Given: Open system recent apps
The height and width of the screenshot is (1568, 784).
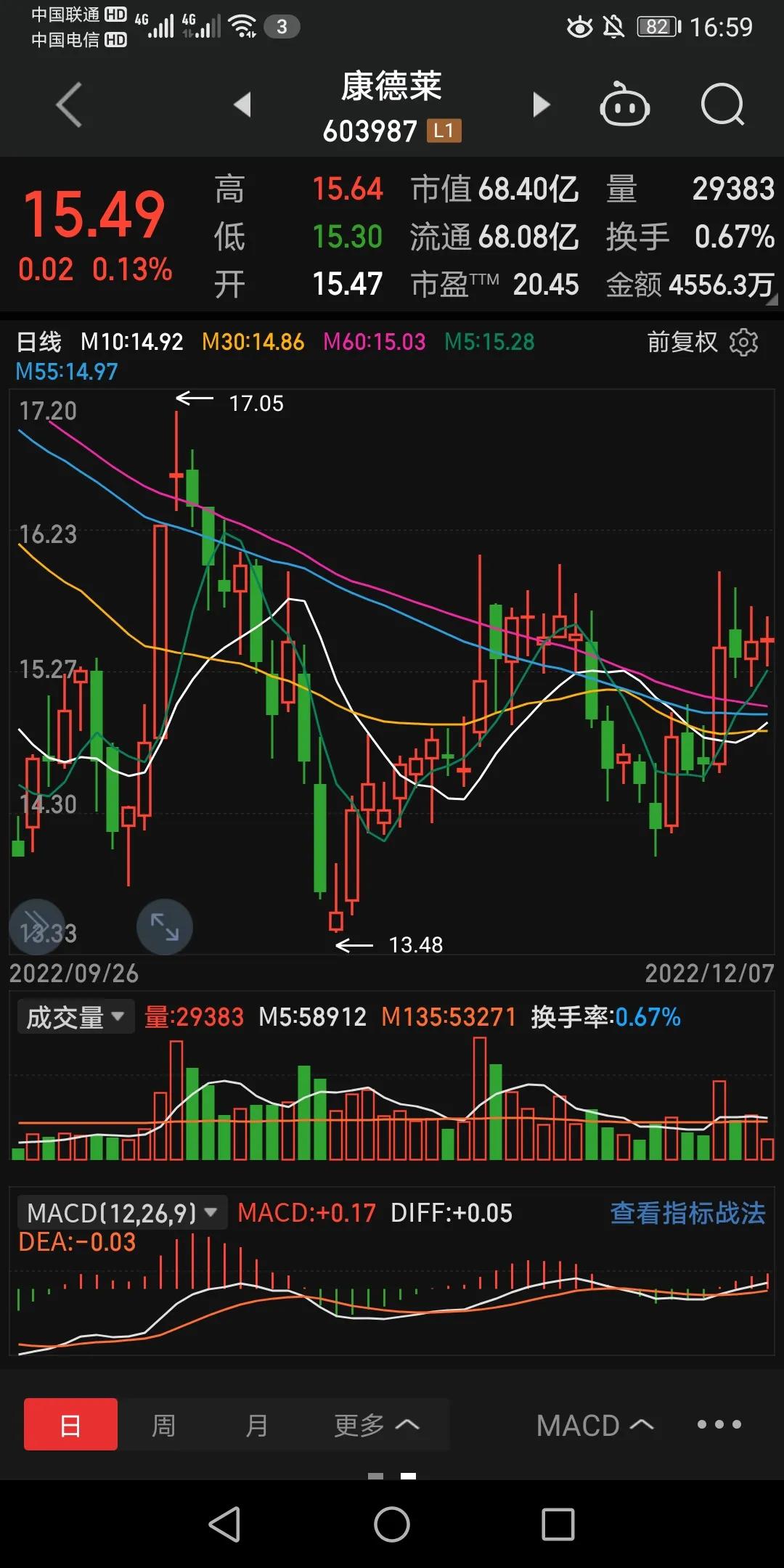Looking at the screenshot, I should (558, 1524).
